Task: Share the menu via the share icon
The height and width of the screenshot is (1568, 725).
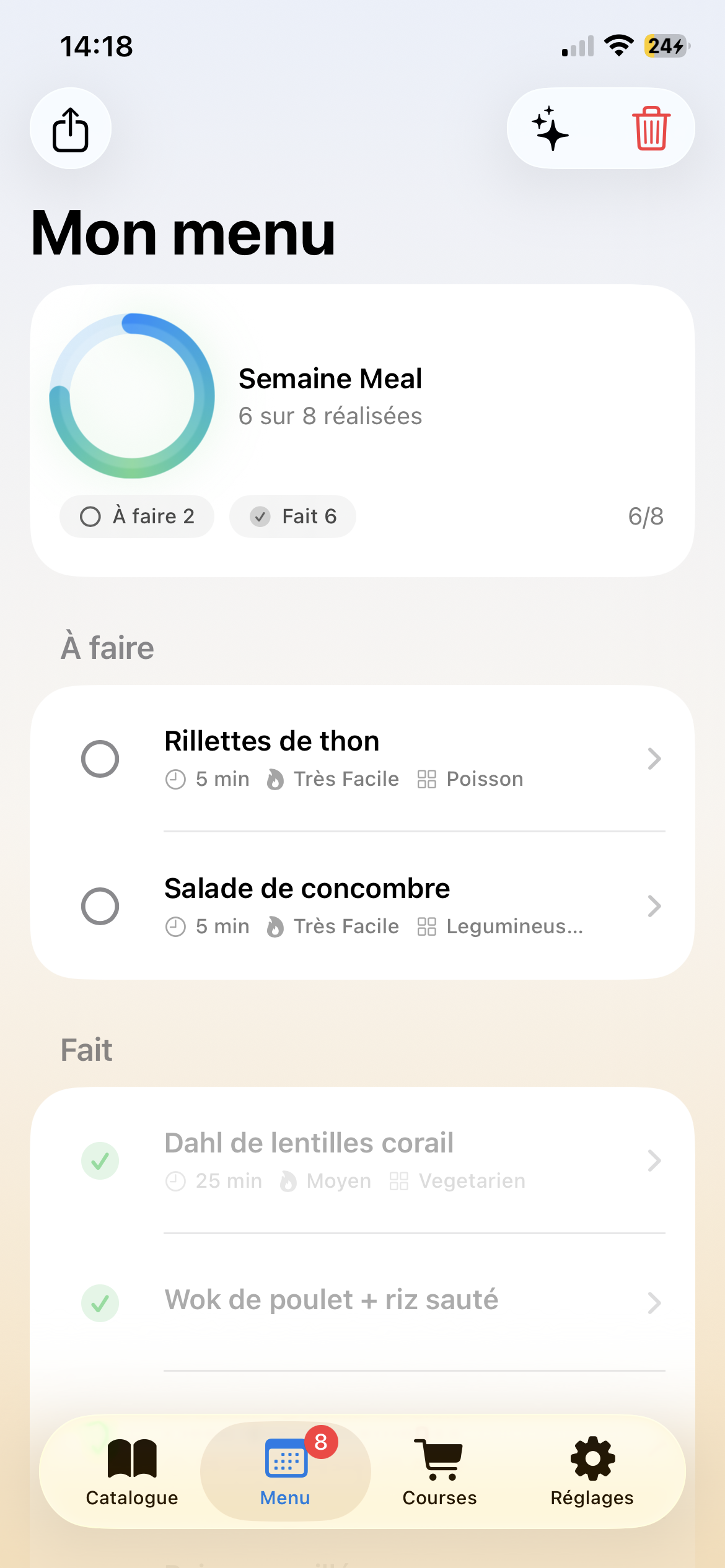Action: coord(71,129)
